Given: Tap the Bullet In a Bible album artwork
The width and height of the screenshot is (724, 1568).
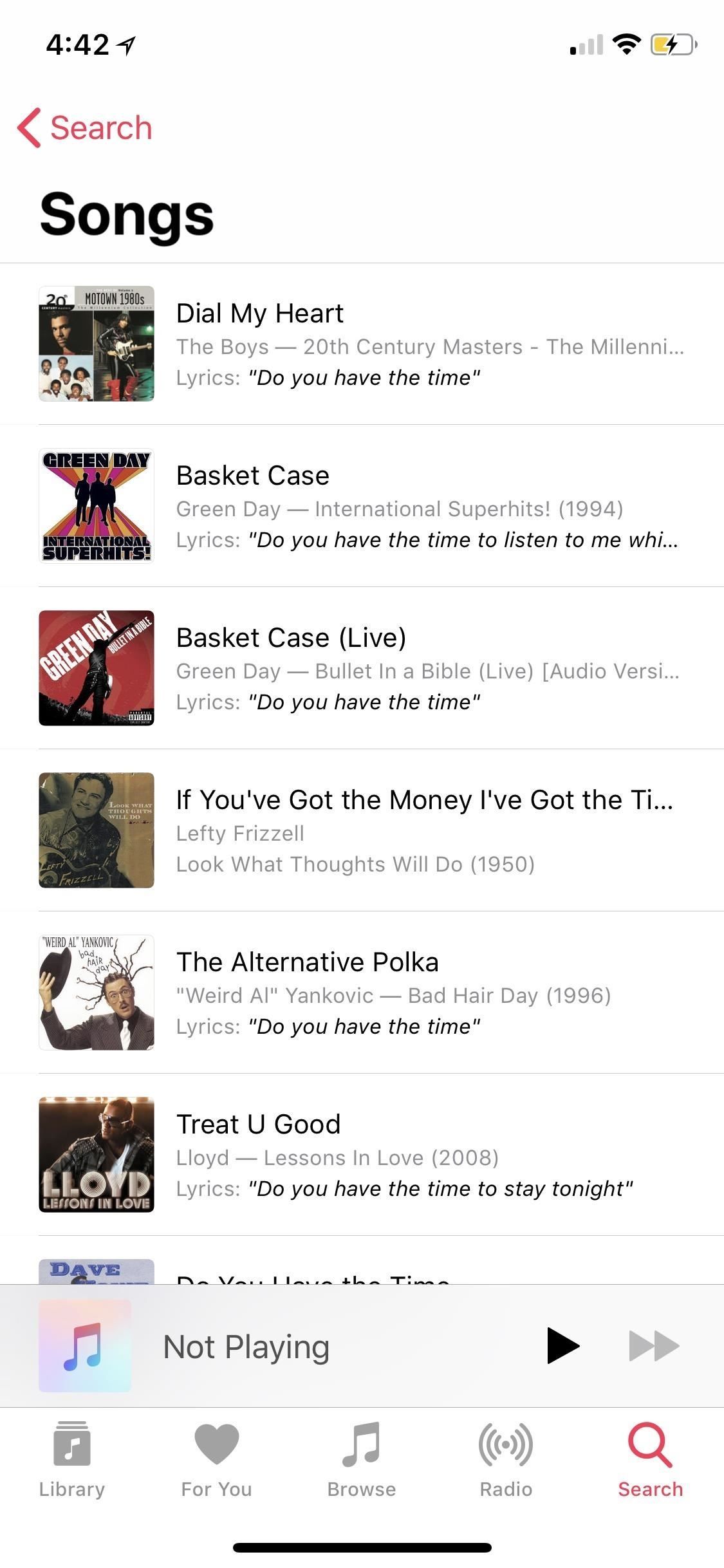Looking at the screenshot, I should 95,668.
